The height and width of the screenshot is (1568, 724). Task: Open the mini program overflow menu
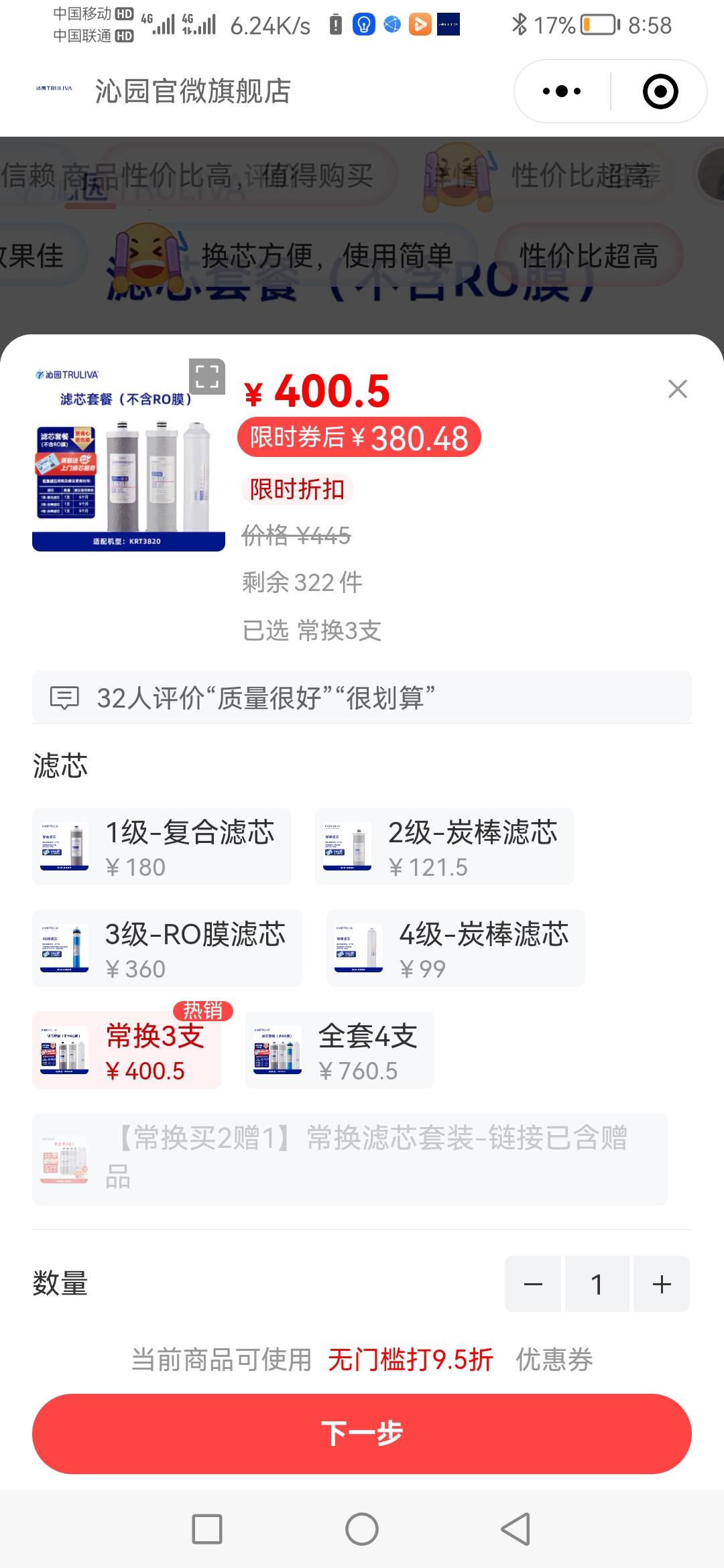click(562, 91)
